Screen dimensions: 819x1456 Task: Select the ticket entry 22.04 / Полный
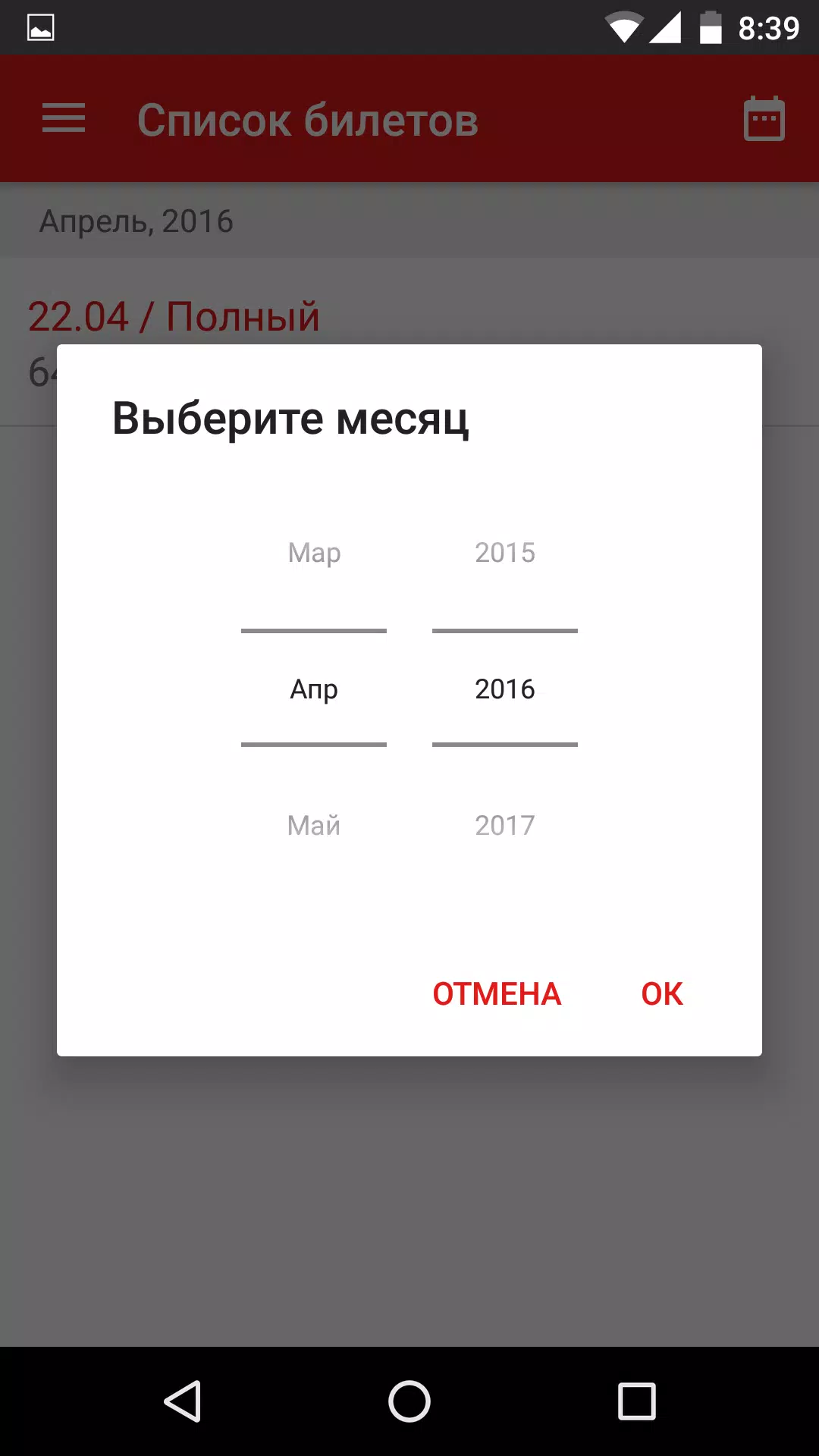(173, 316)
